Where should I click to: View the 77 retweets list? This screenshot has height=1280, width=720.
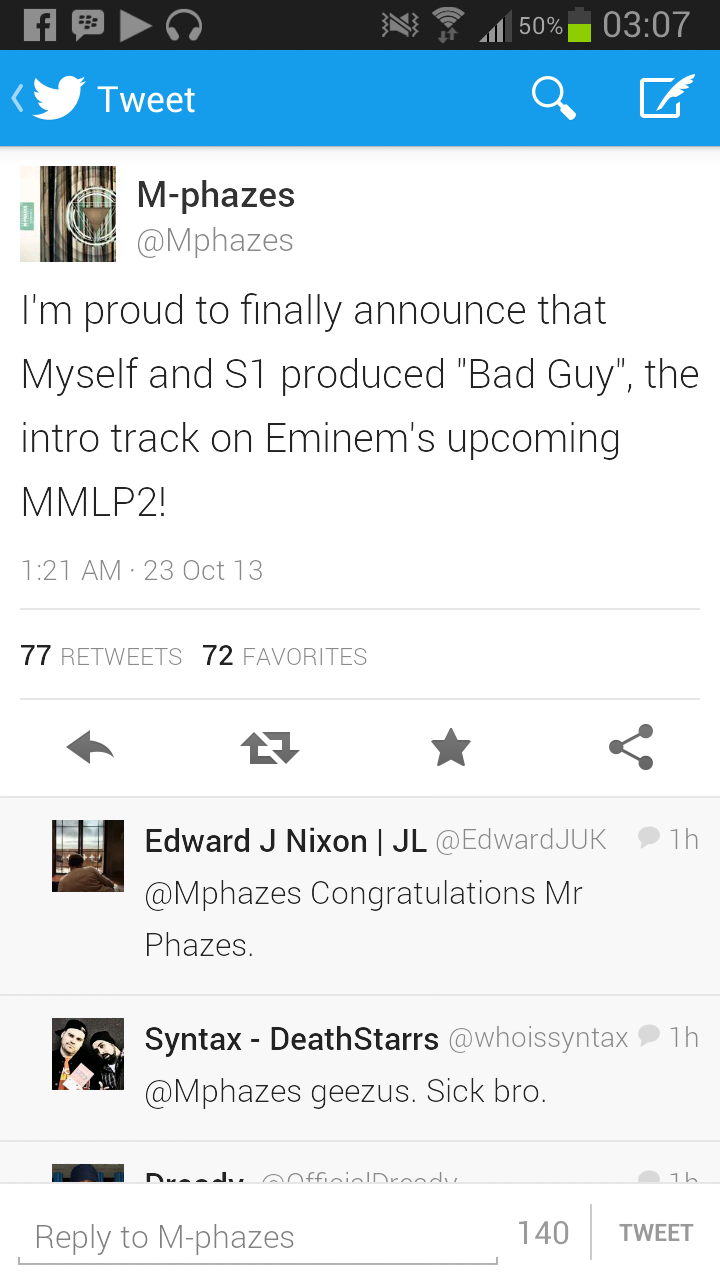pos(102,656)
